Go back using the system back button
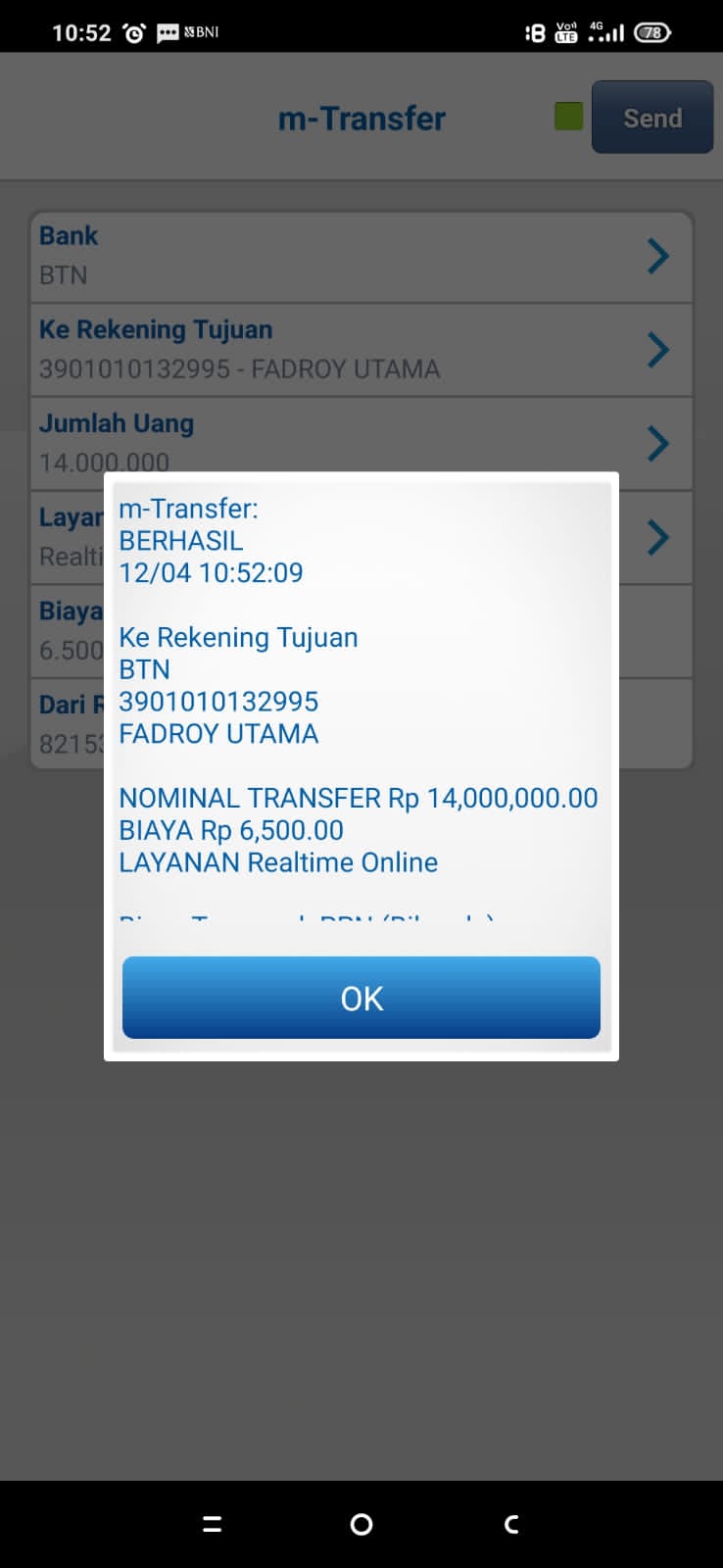This screenshot has height=1568, width=723. (510, 1524)
